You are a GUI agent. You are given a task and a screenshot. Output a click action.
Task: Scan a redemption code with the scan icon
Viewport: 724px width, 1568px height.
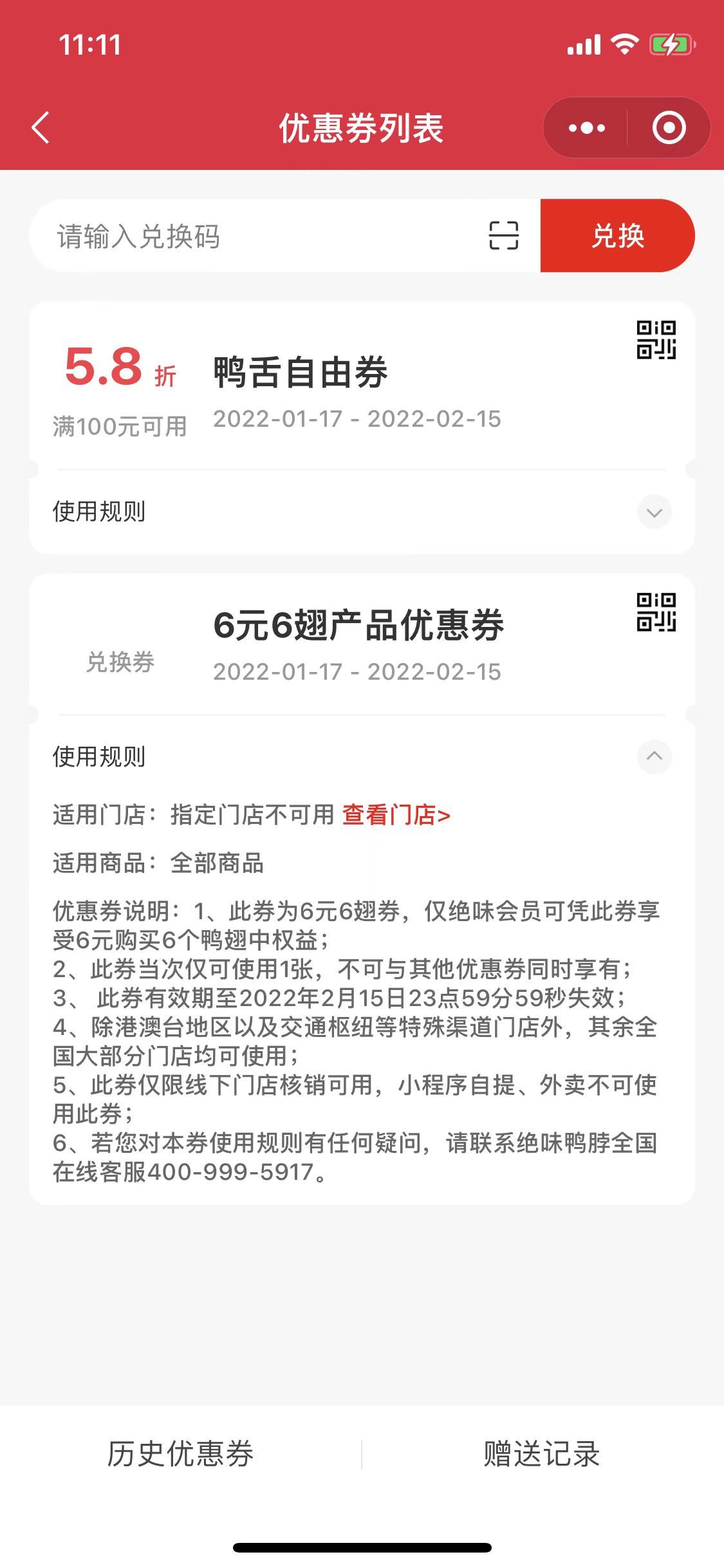(503, 236)
